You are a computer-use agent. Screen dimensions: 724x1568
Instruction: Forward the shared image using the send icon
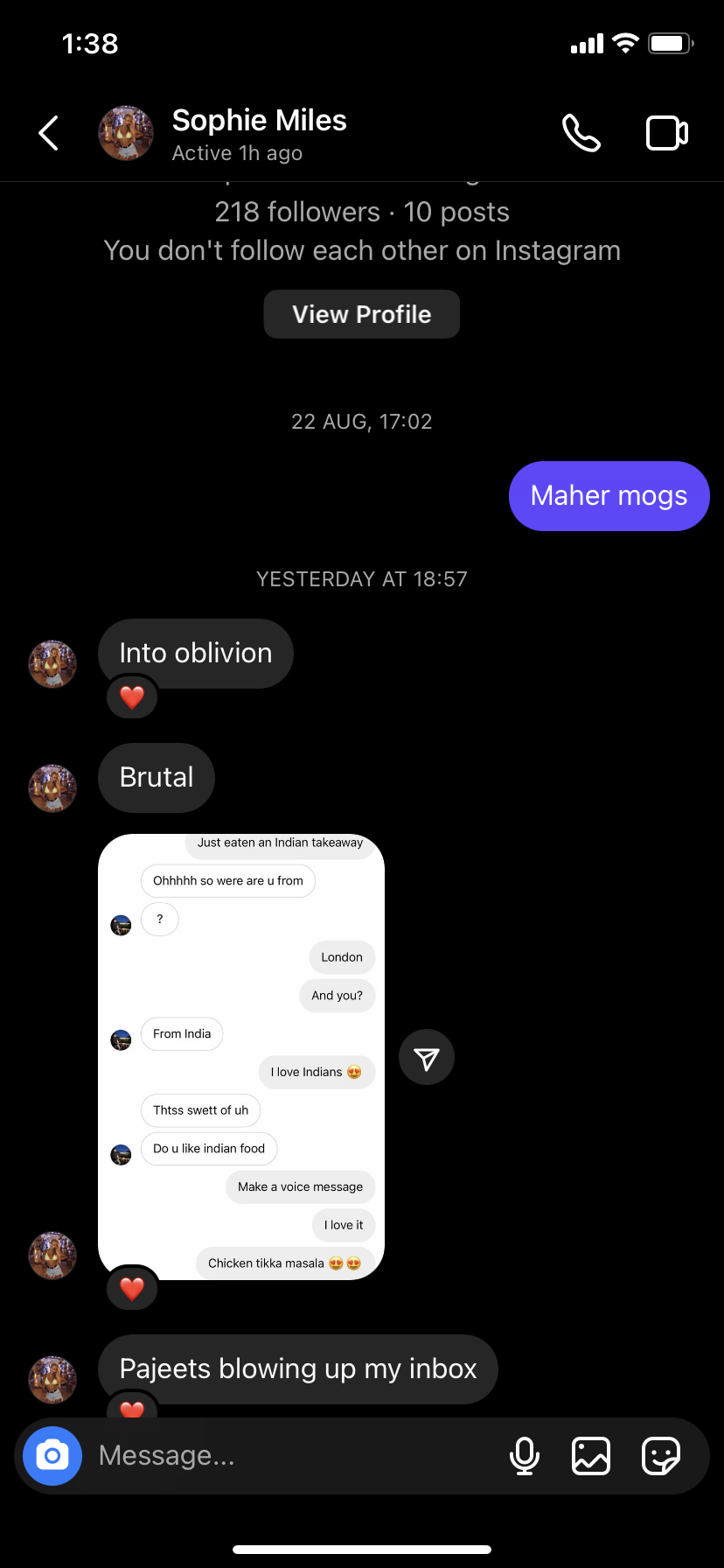click(x=427, y=1058)
